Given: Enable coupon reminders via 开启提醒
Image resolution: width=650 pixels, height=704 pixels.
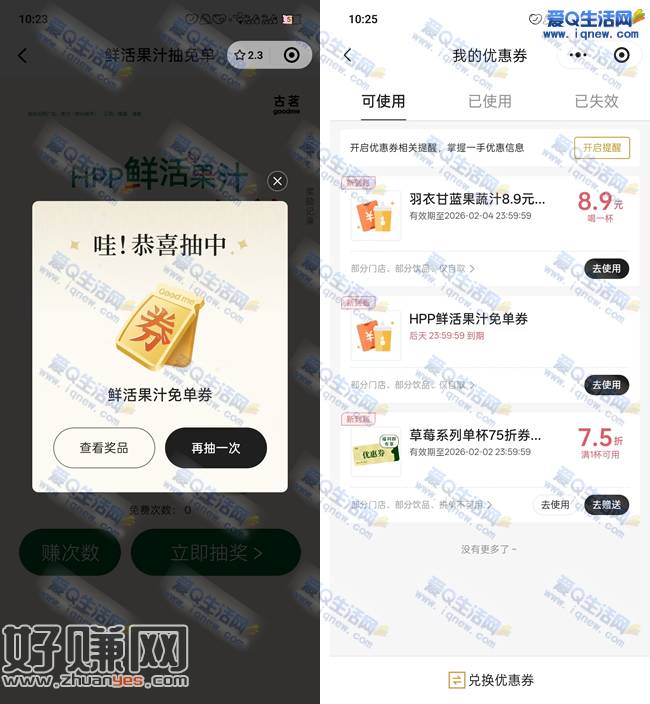Looking at the screenshot, I should [602, 148].
